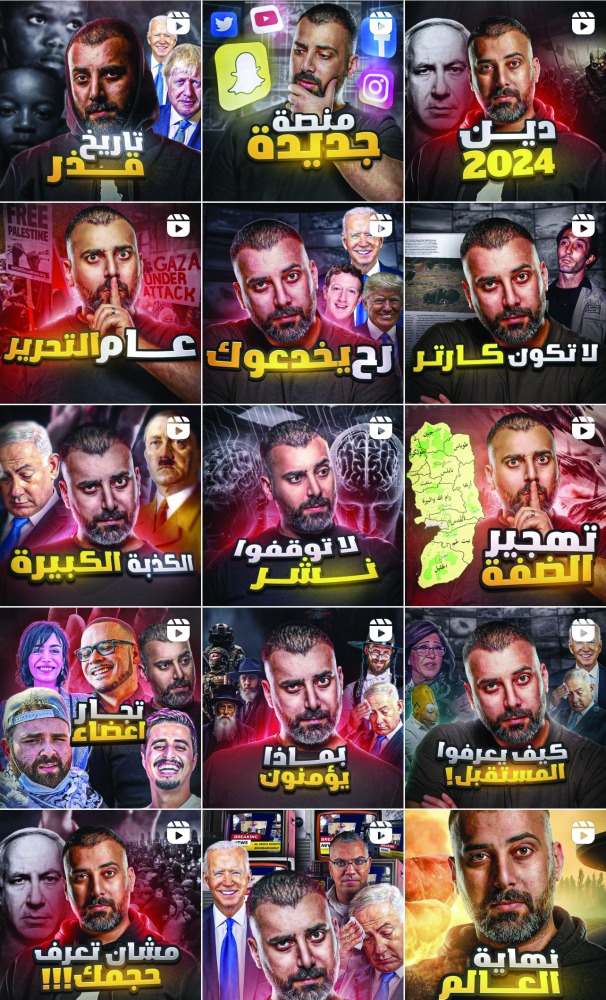
Task: Open the لا توقفوا نشر reel
Action: (x=303, y=505)
